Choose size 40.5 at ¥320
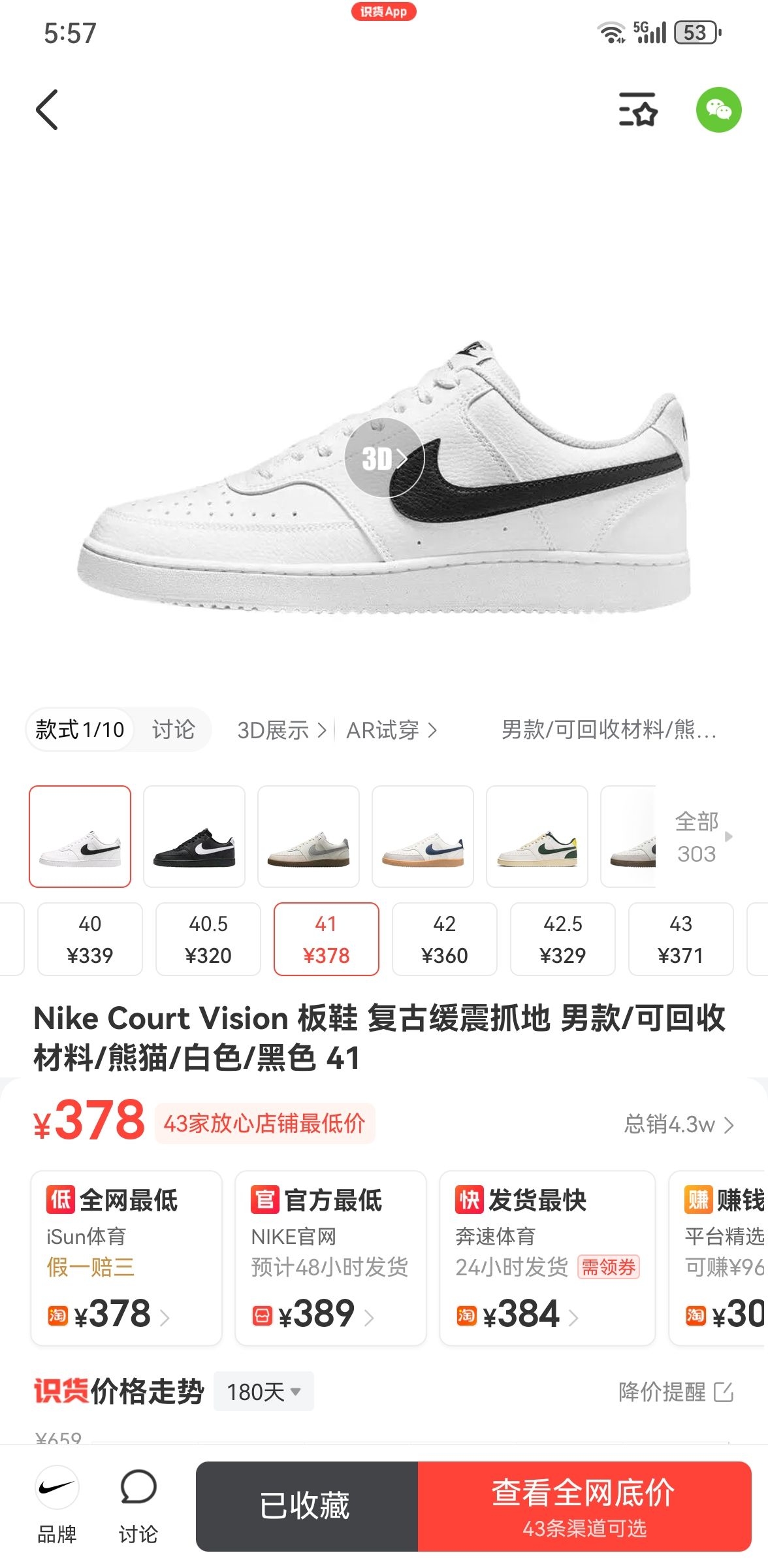 click(208, 939)
